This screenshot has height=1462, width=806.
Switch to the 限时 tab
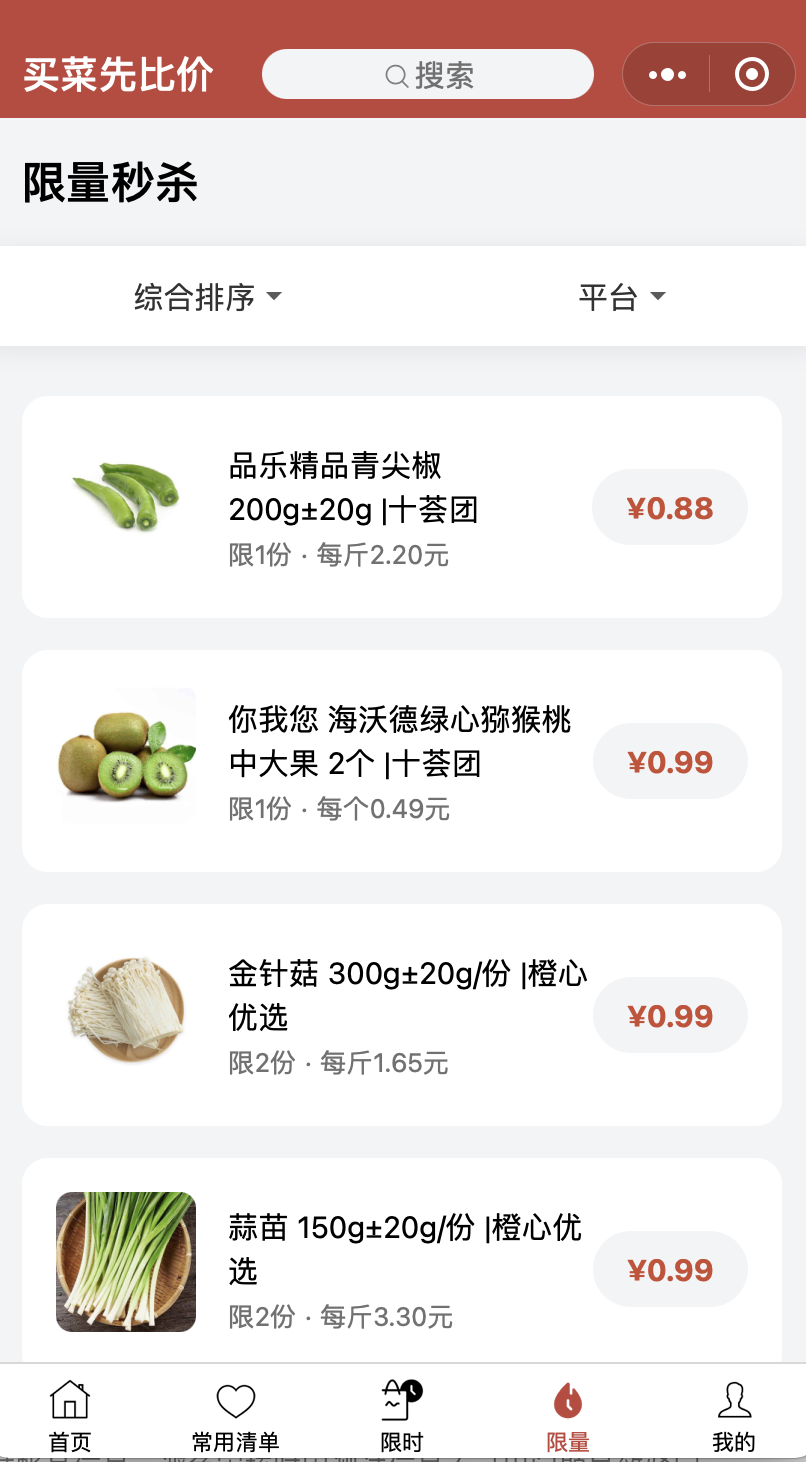point(400,1413)
